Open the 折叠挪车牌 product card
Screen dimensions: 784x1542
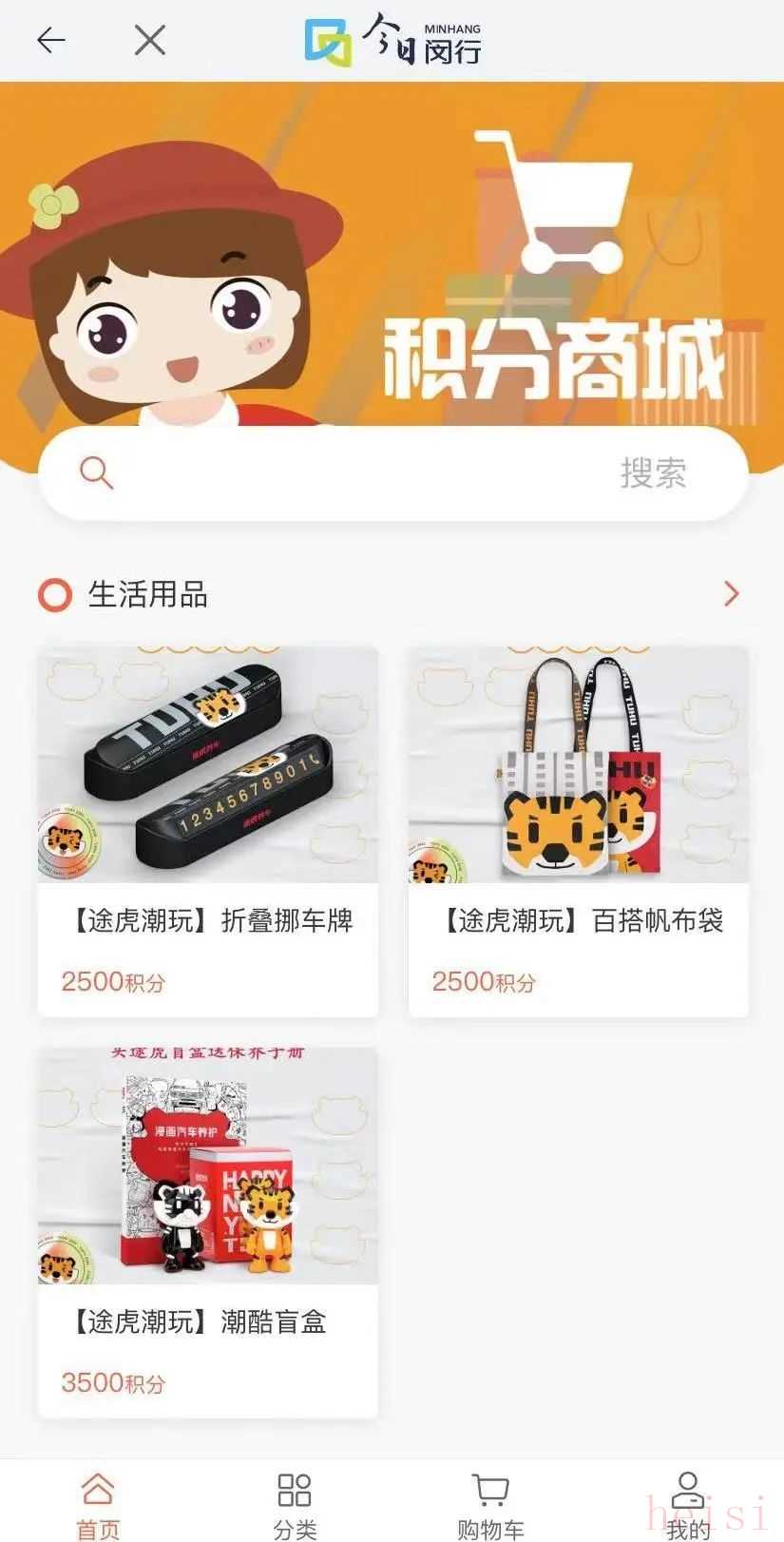click(x=208, y=831)
